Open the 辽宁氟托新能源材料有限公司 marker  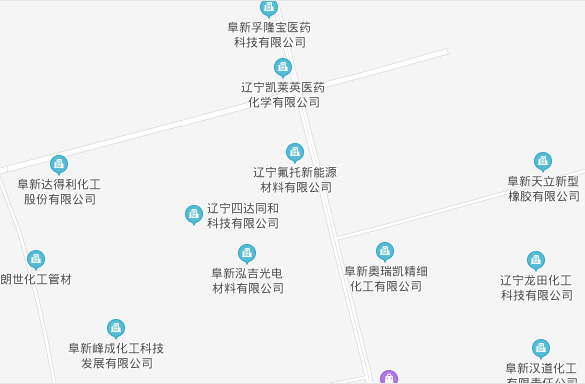(295, 153)
